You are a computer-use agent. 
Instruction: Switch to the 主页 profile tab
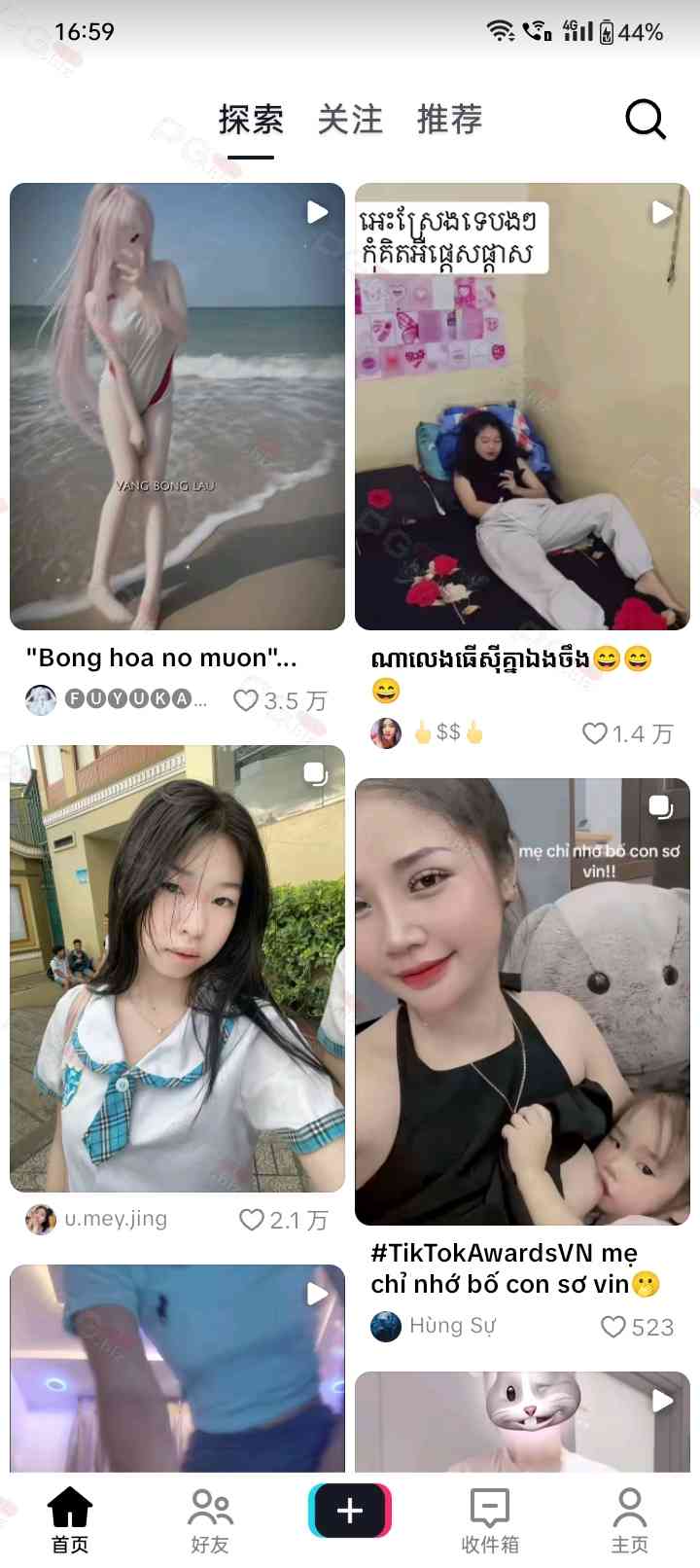tap(629, 1520)
